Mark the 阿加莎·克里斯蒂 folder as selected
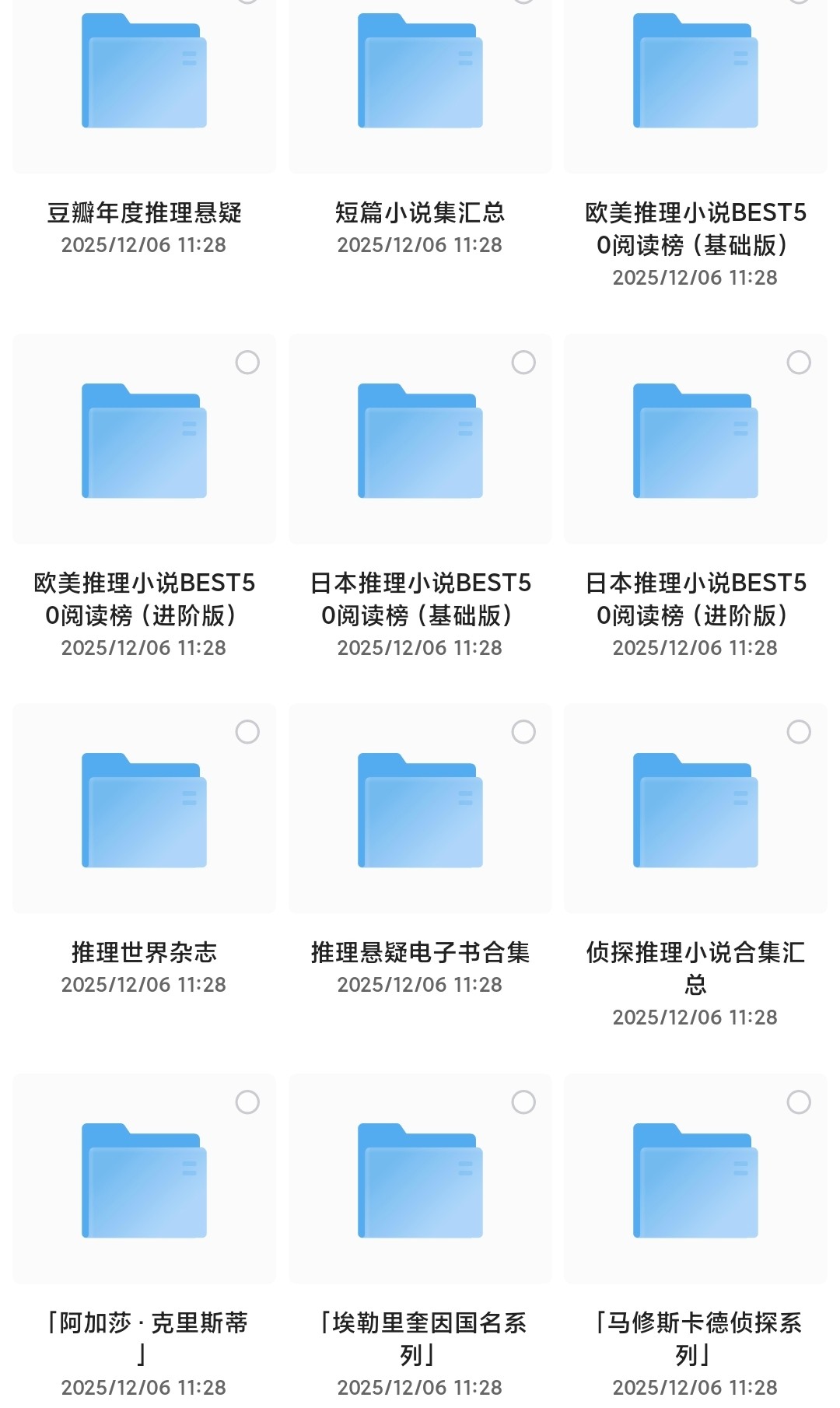 tap(247, 1102)
